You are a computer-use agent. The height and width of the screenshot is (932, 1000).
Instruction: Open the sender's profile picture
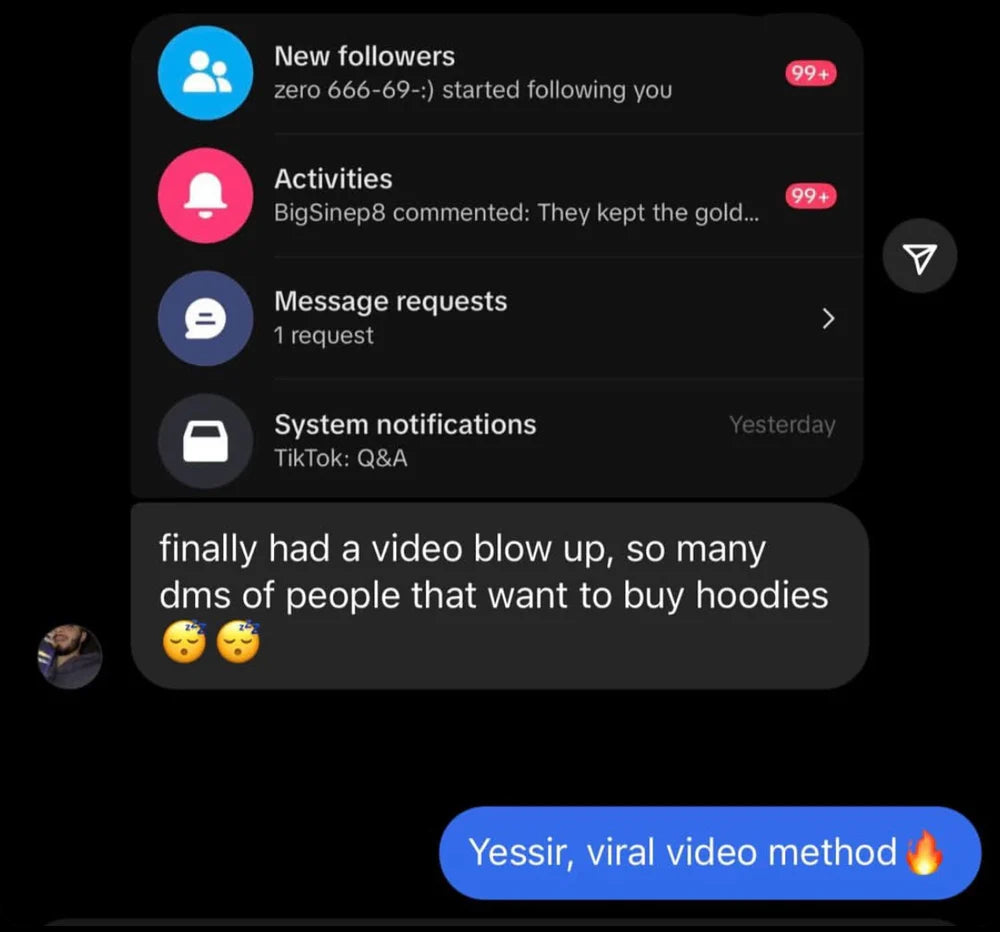click(x=70, y=657)
